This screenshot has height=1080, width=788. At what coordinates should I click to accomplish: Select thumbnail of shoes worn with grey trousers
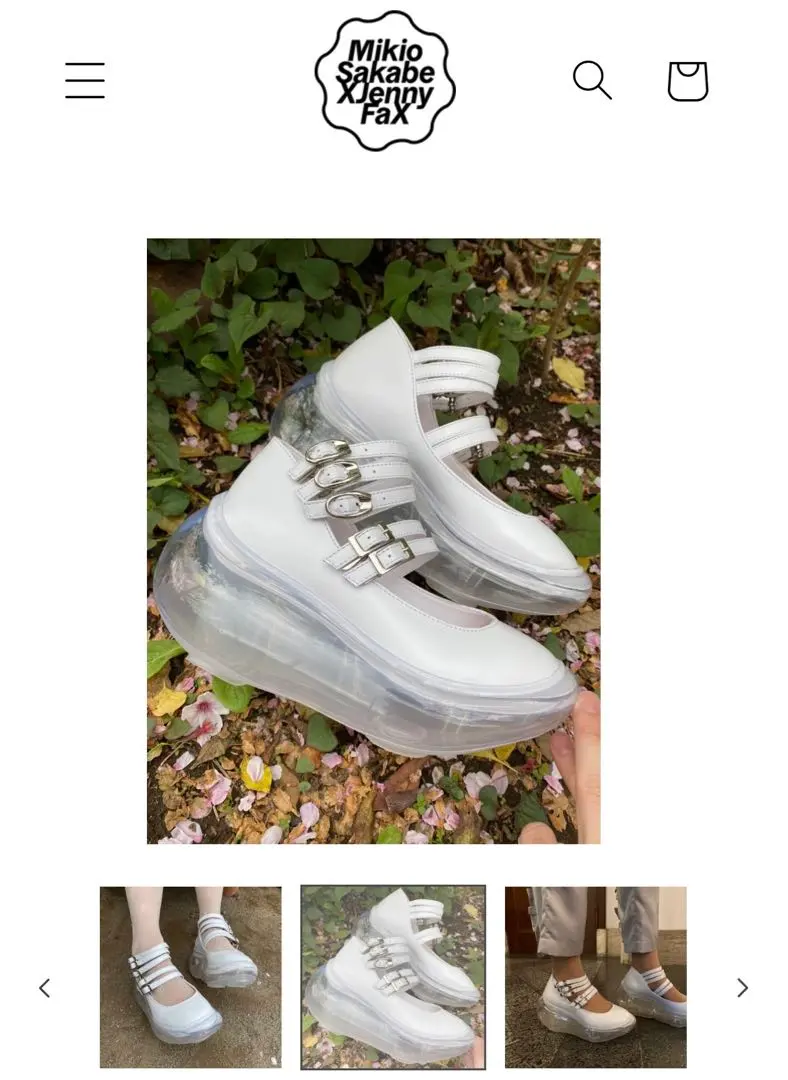click(x=595, y=977)
